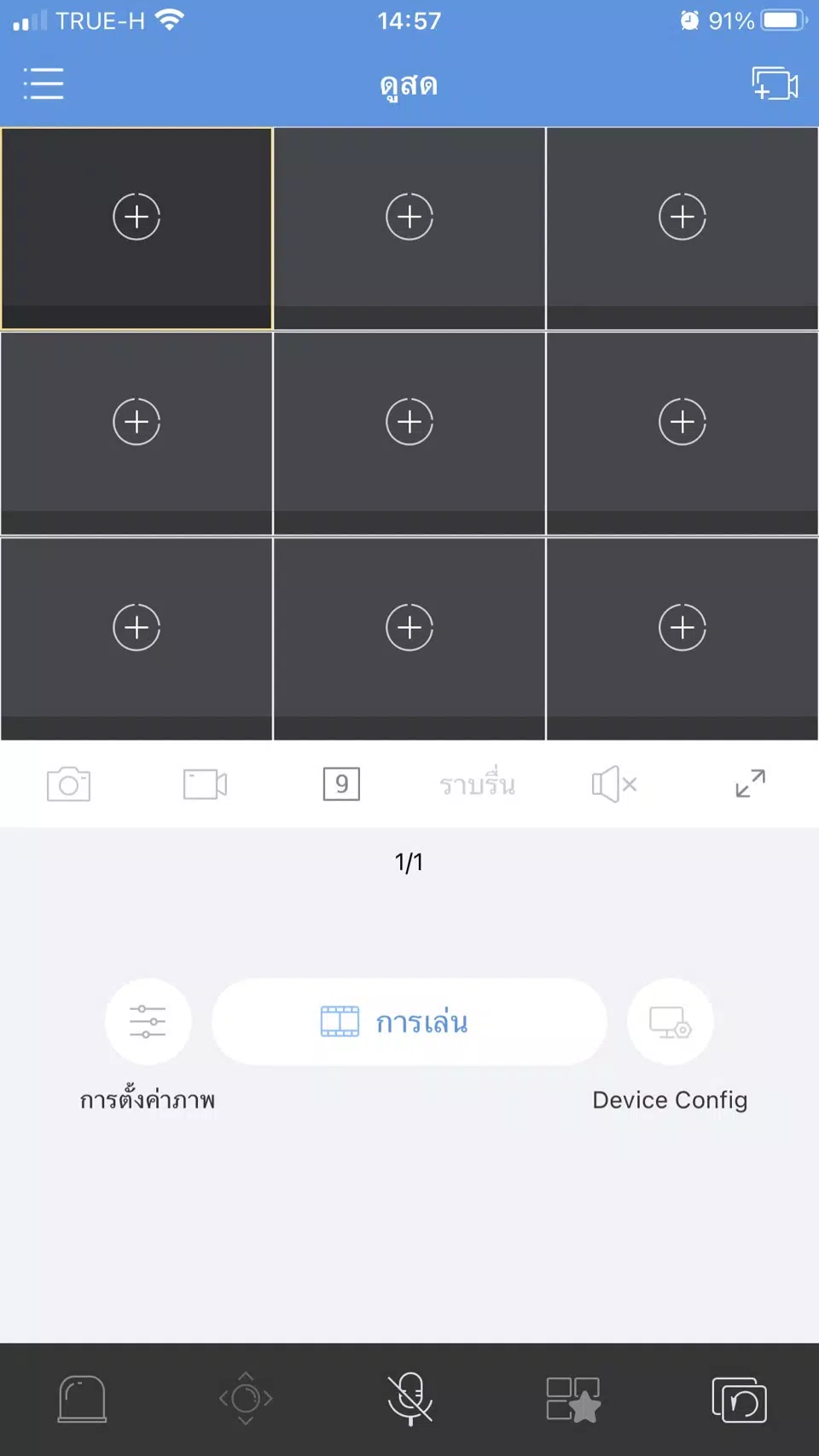The height and width of the screenshot is (1456, 819).
Task: Expand the view to full screen
Action: coord(751,784)
